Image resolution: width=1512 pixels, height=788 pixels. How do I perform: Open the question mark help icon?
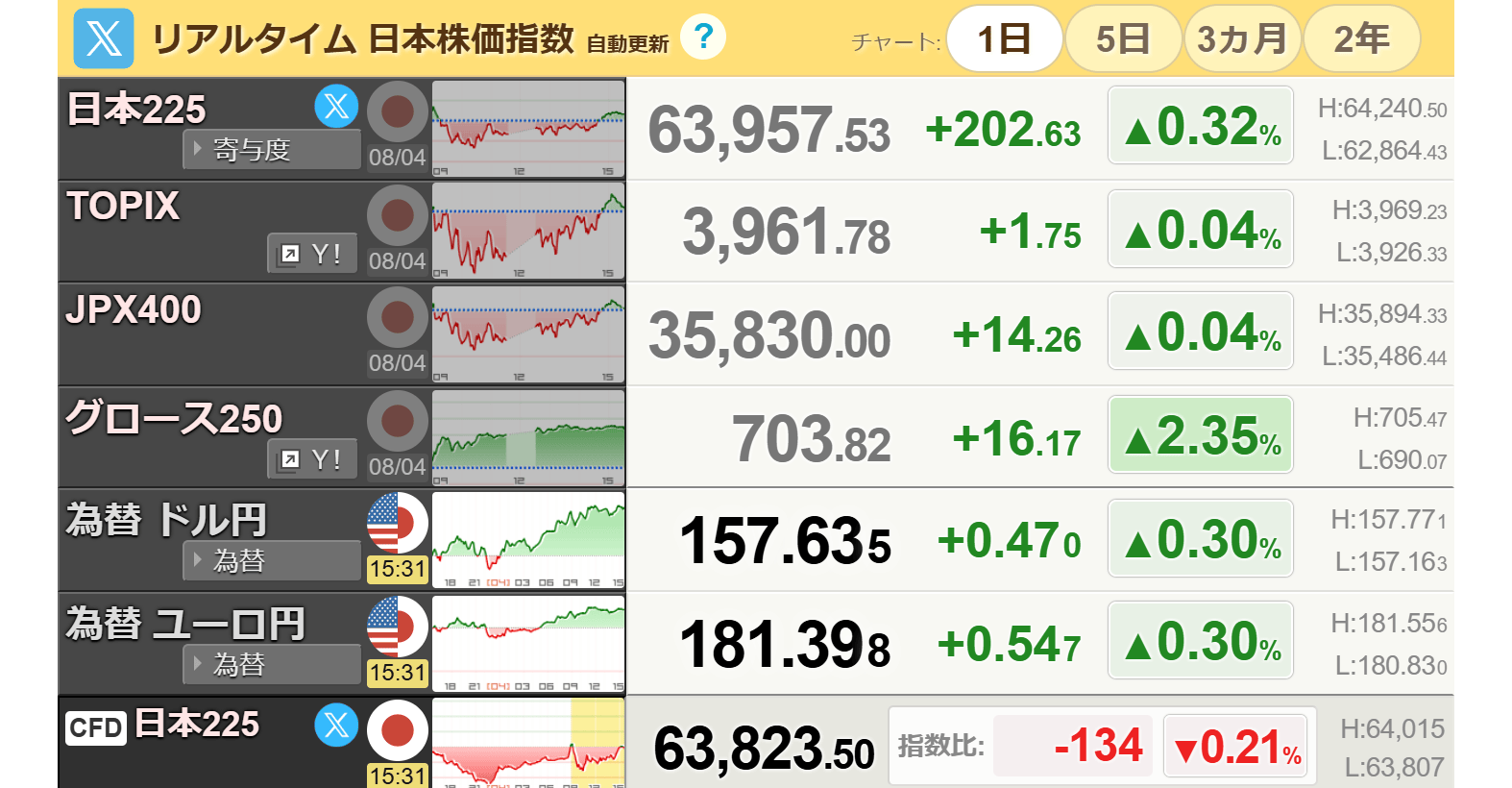click(703, 37)
